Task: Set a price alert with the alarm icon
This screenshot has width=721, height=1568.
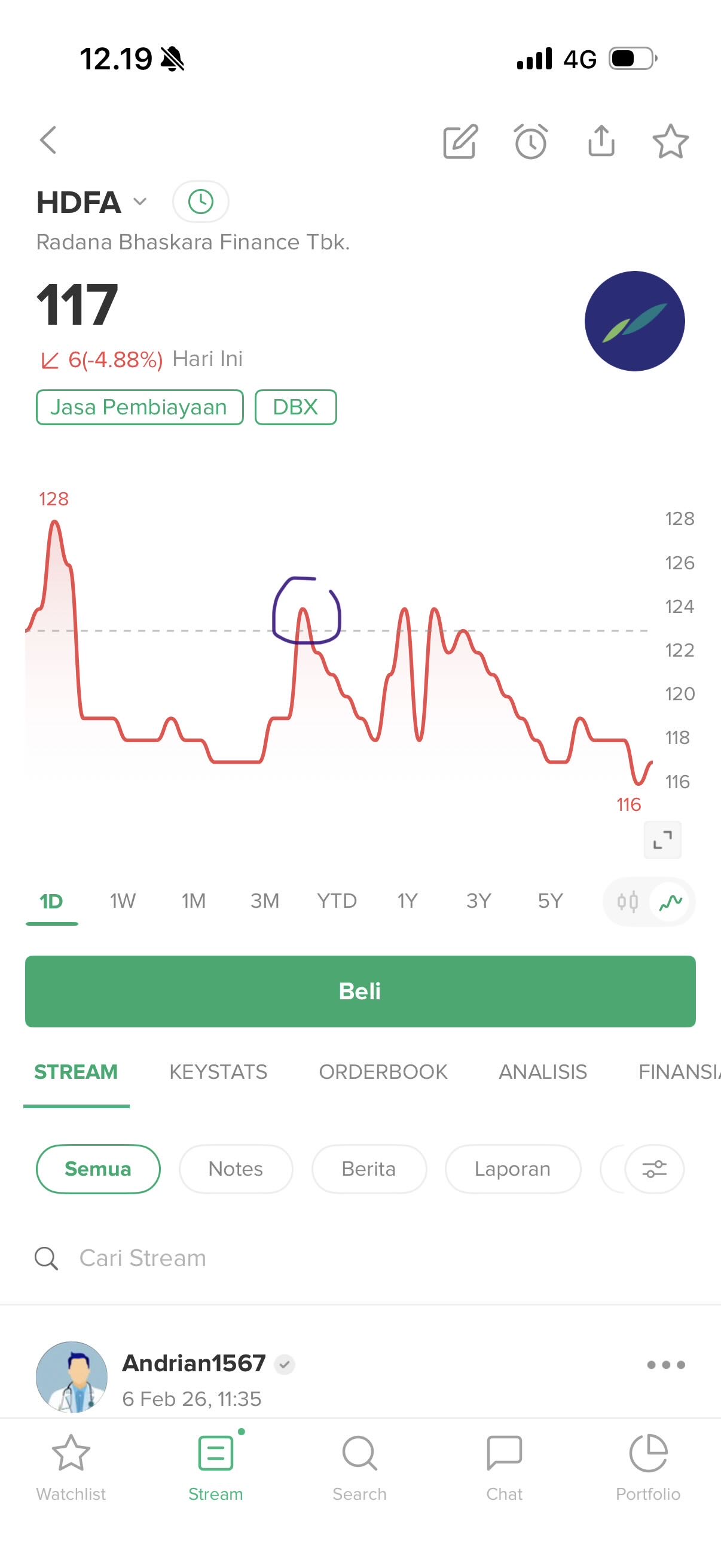Action: (x=530, y=142)
